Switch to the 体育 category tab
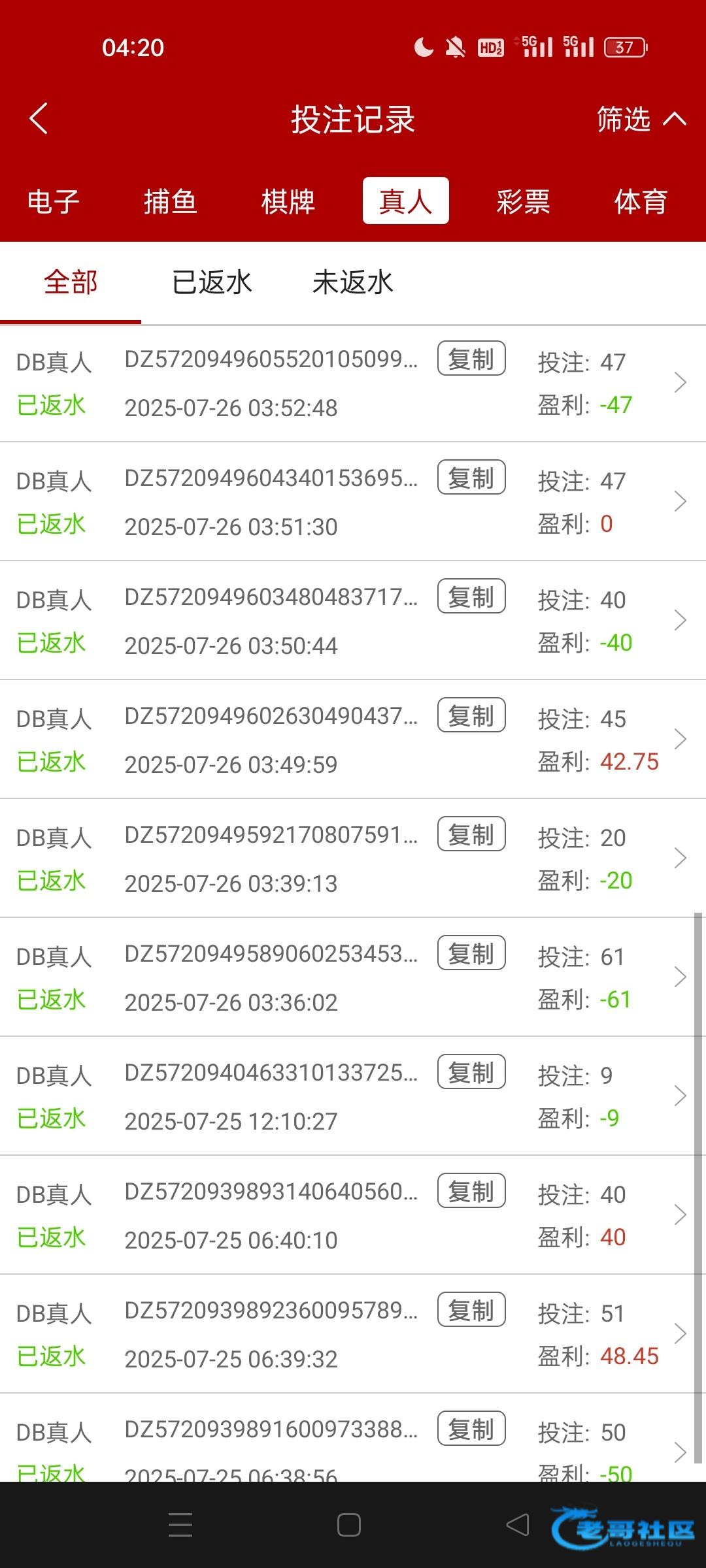Screen dimensions: 706x1568 [640, 201]
